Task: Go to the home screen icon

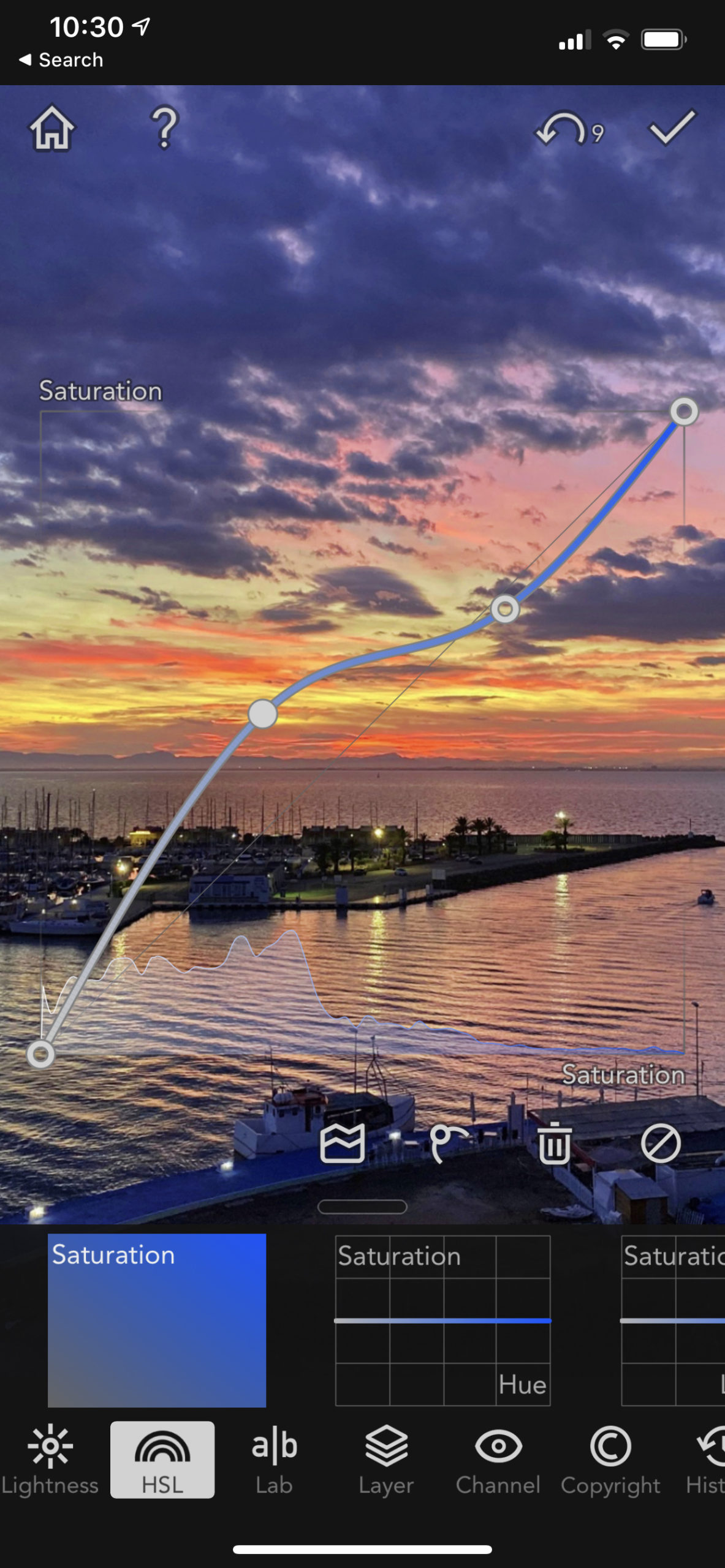Action: click(52, 127)
